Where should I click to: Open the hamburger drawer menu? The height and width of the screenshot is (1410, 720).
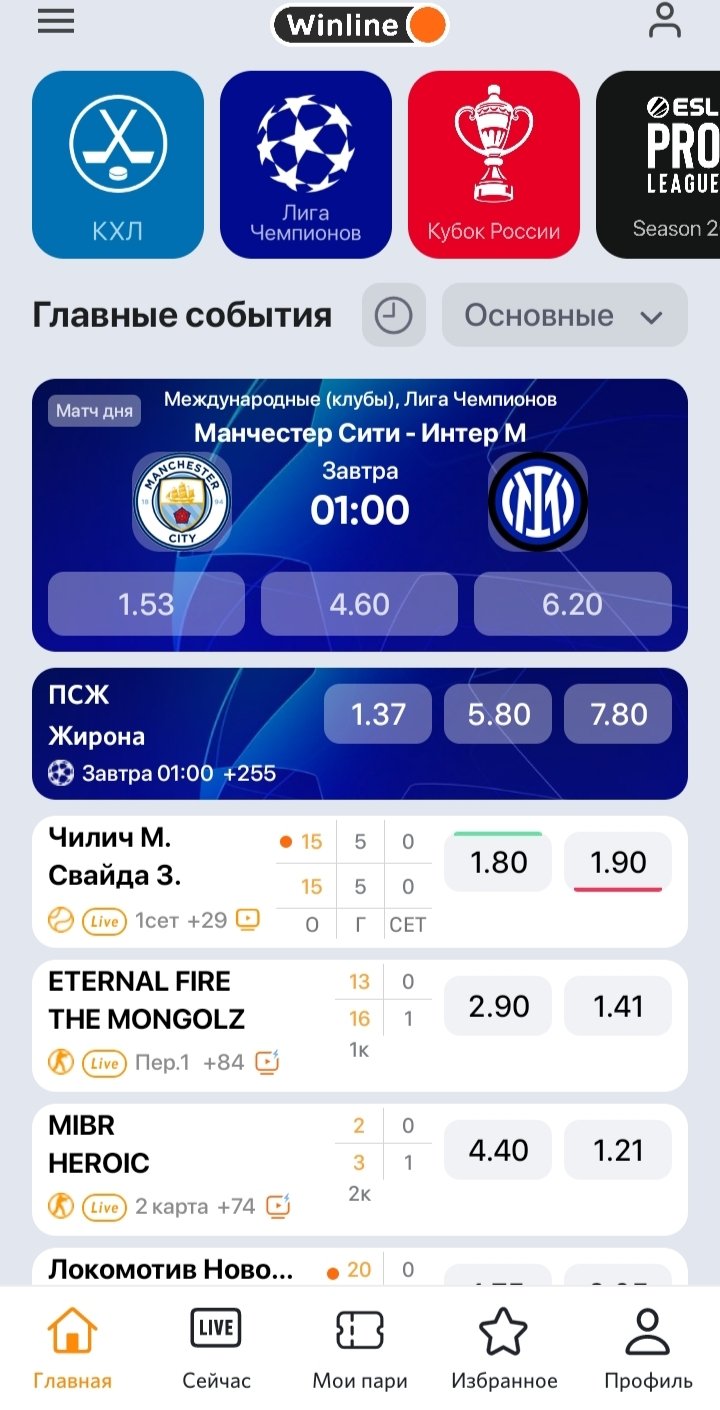56,22
